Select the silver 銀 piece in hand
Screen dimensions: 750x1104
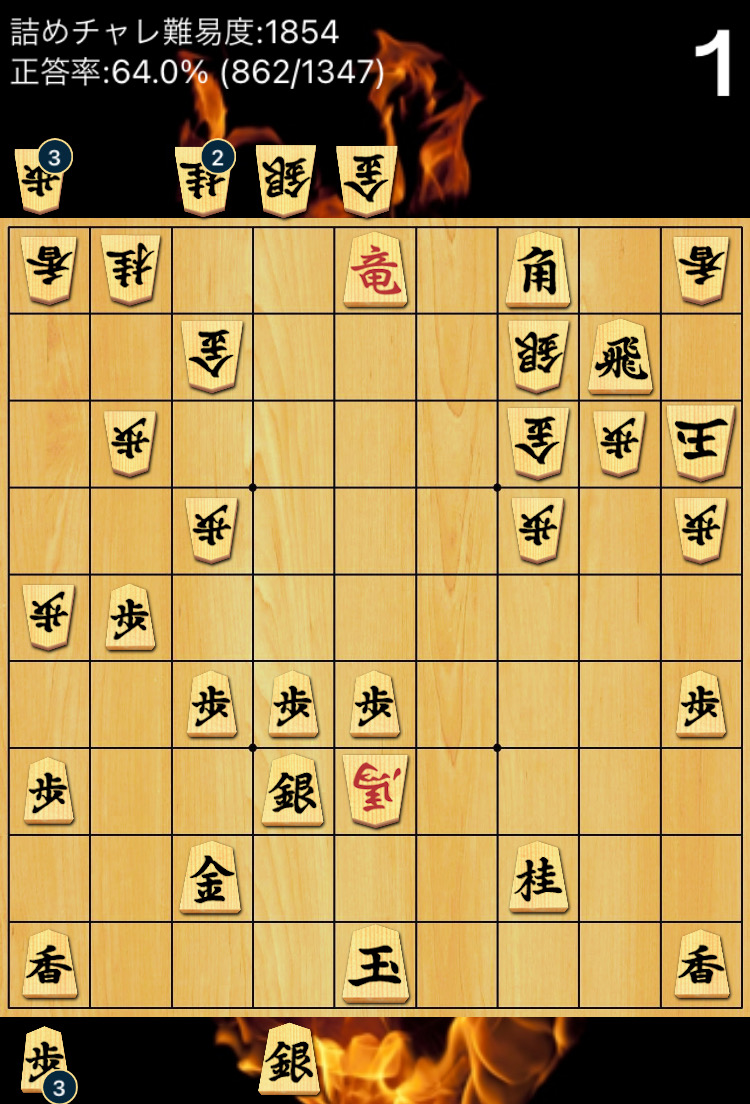point(289,1060)
